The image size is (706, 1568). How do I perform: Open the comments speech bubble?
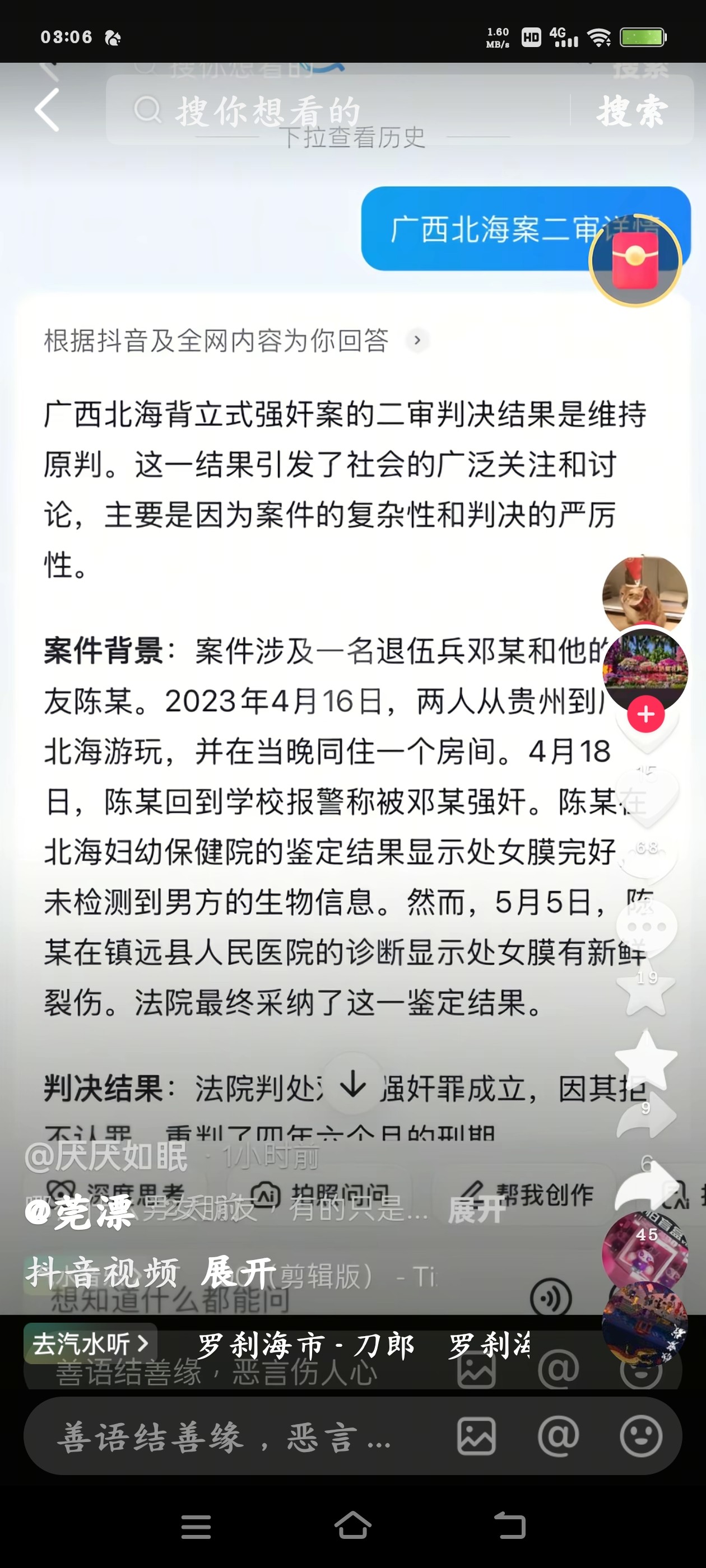click(x=645, y=927)
